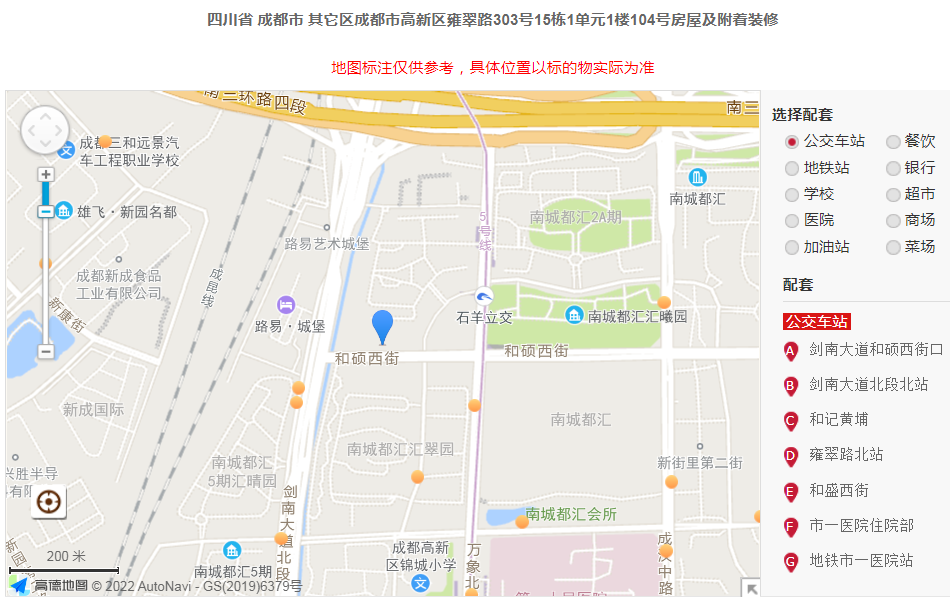Open bus stop 市一医院住院部
The image size is (950, 597).
pyautogui.click(x=861, y=525)
